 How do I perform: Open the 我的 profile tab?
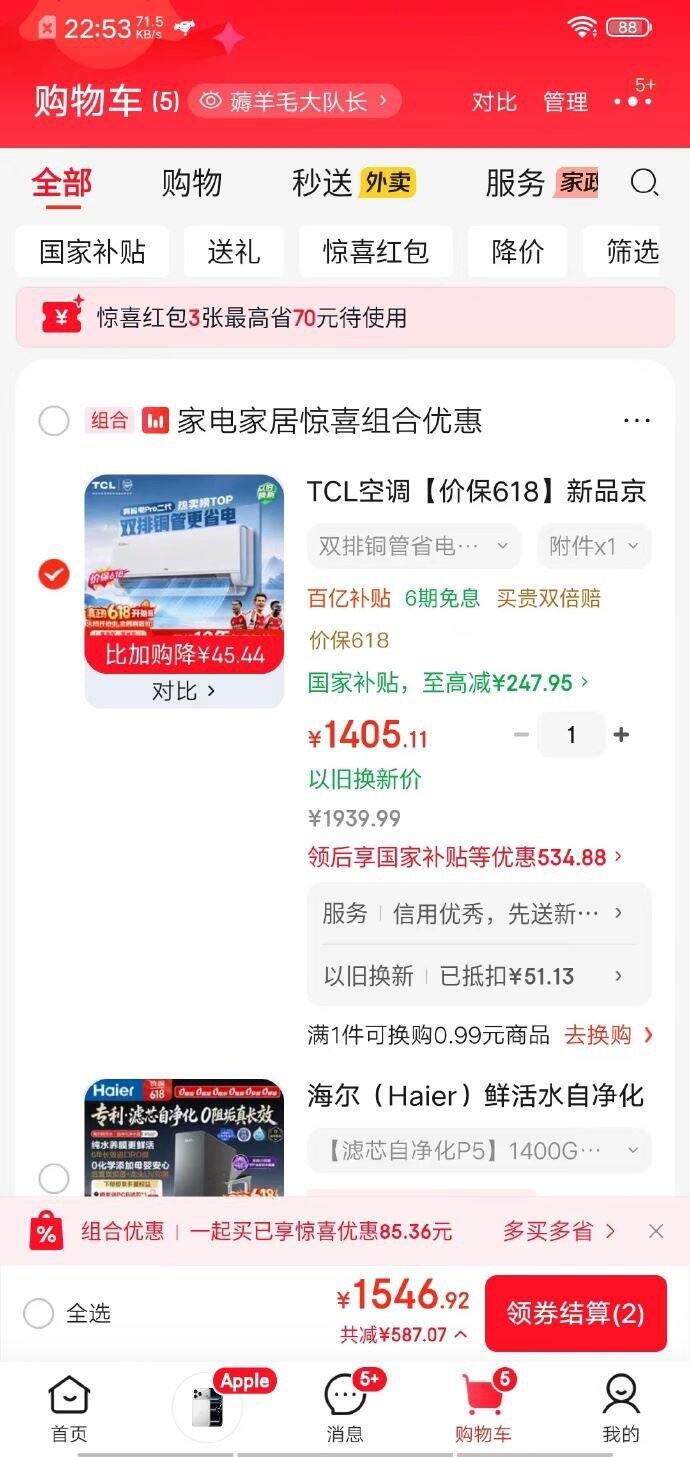pos(620,1409)
